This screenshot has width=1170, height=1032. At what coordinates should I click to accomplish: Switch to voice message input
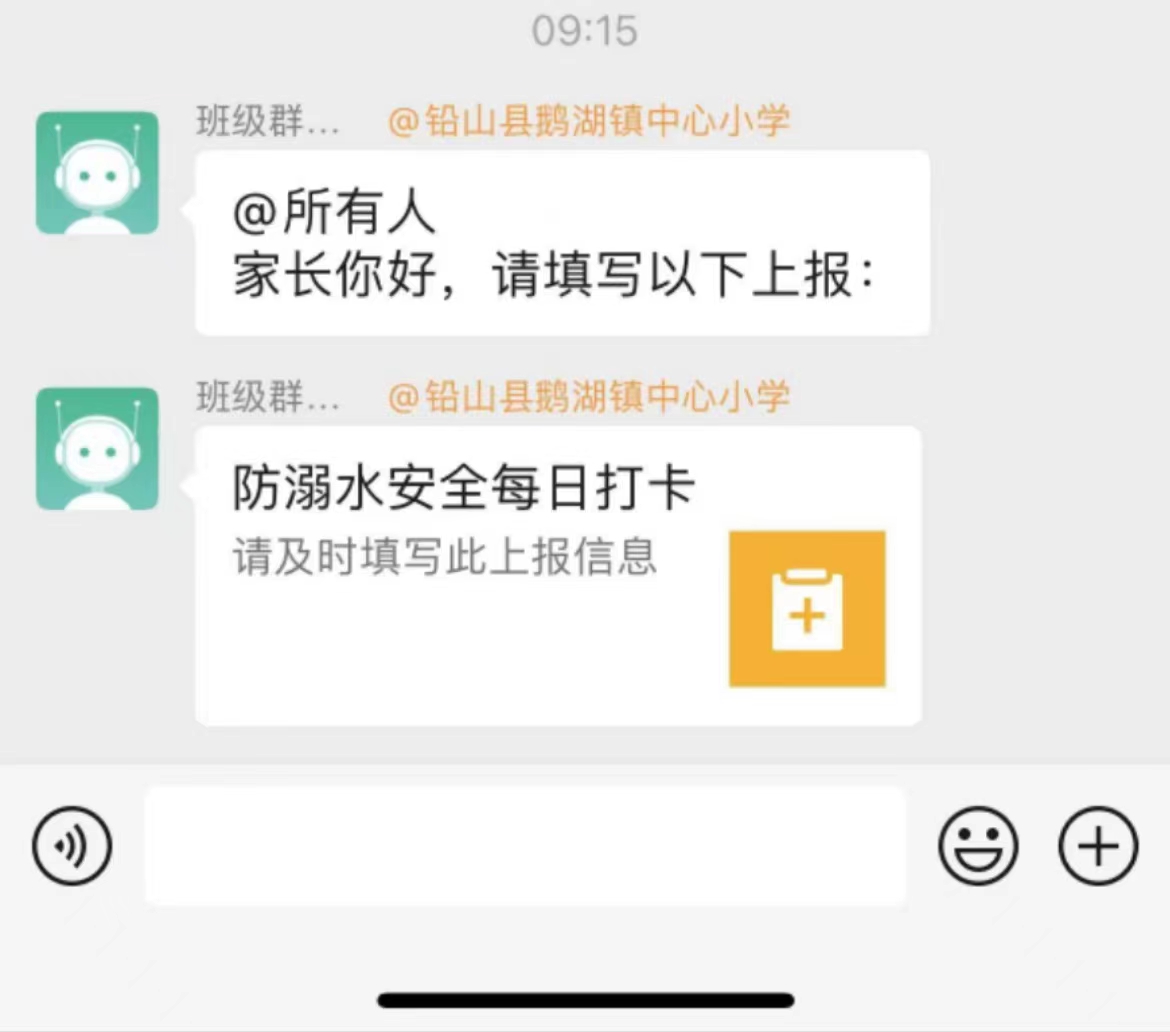(x=72, y=846)
